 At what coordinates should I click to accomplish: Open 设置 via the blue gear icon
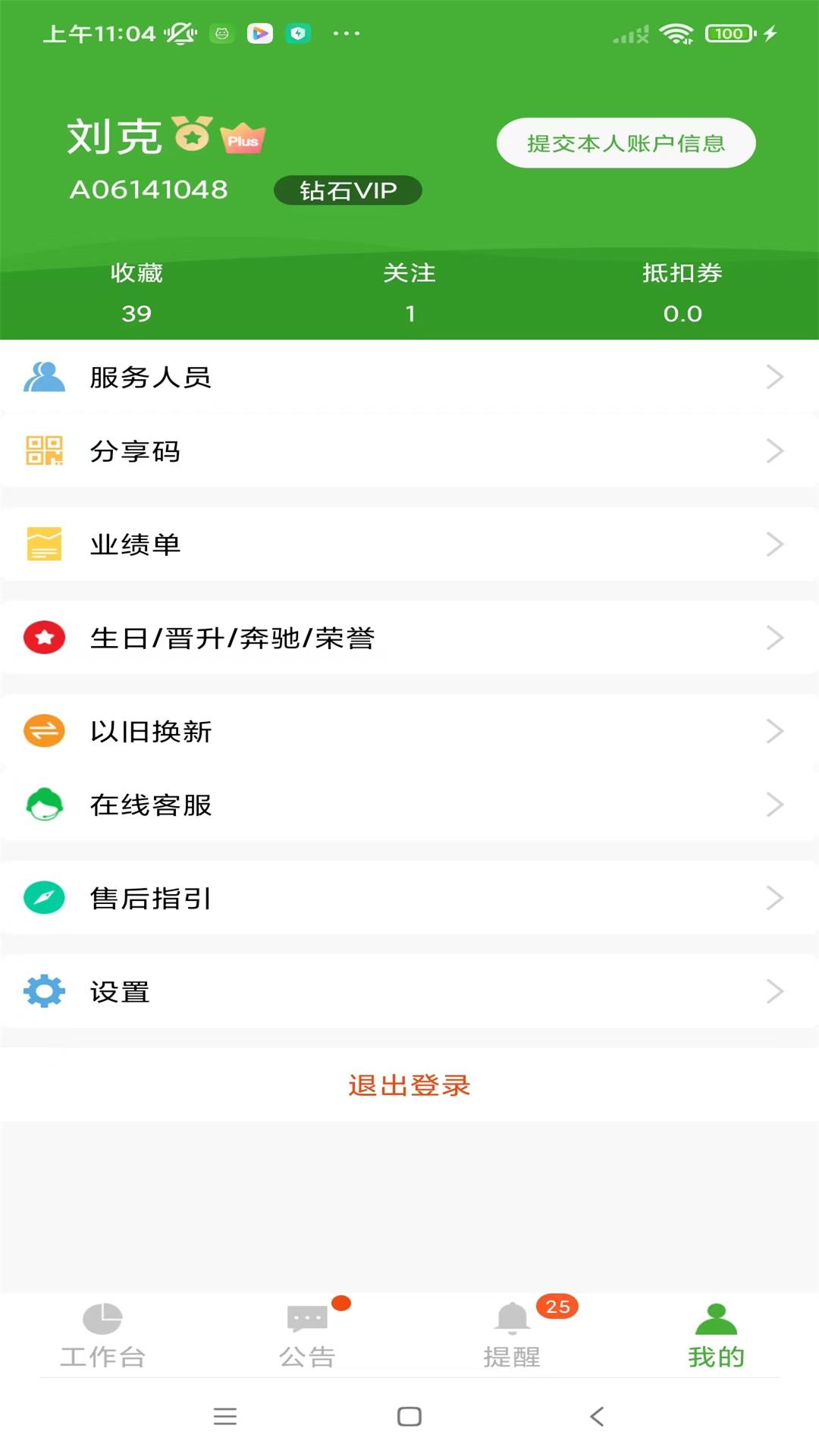click(x=43, y=991)
